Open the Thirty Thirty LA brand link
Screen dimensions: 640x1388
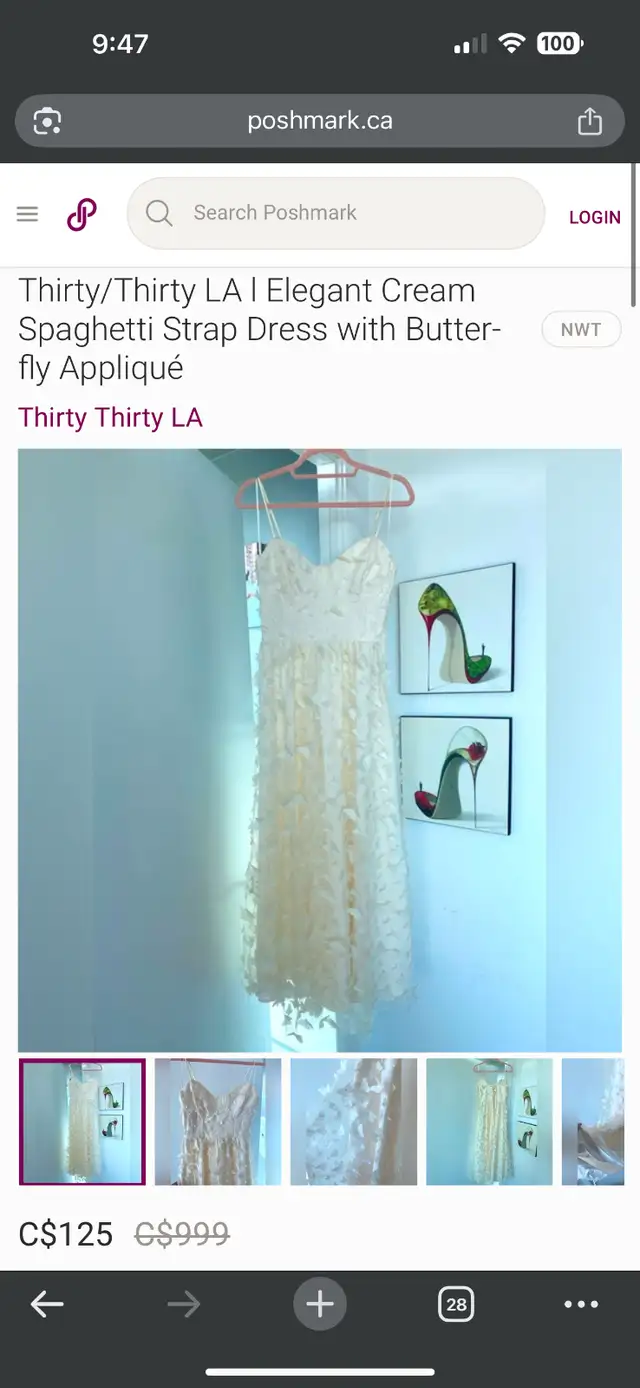[110, 417]
